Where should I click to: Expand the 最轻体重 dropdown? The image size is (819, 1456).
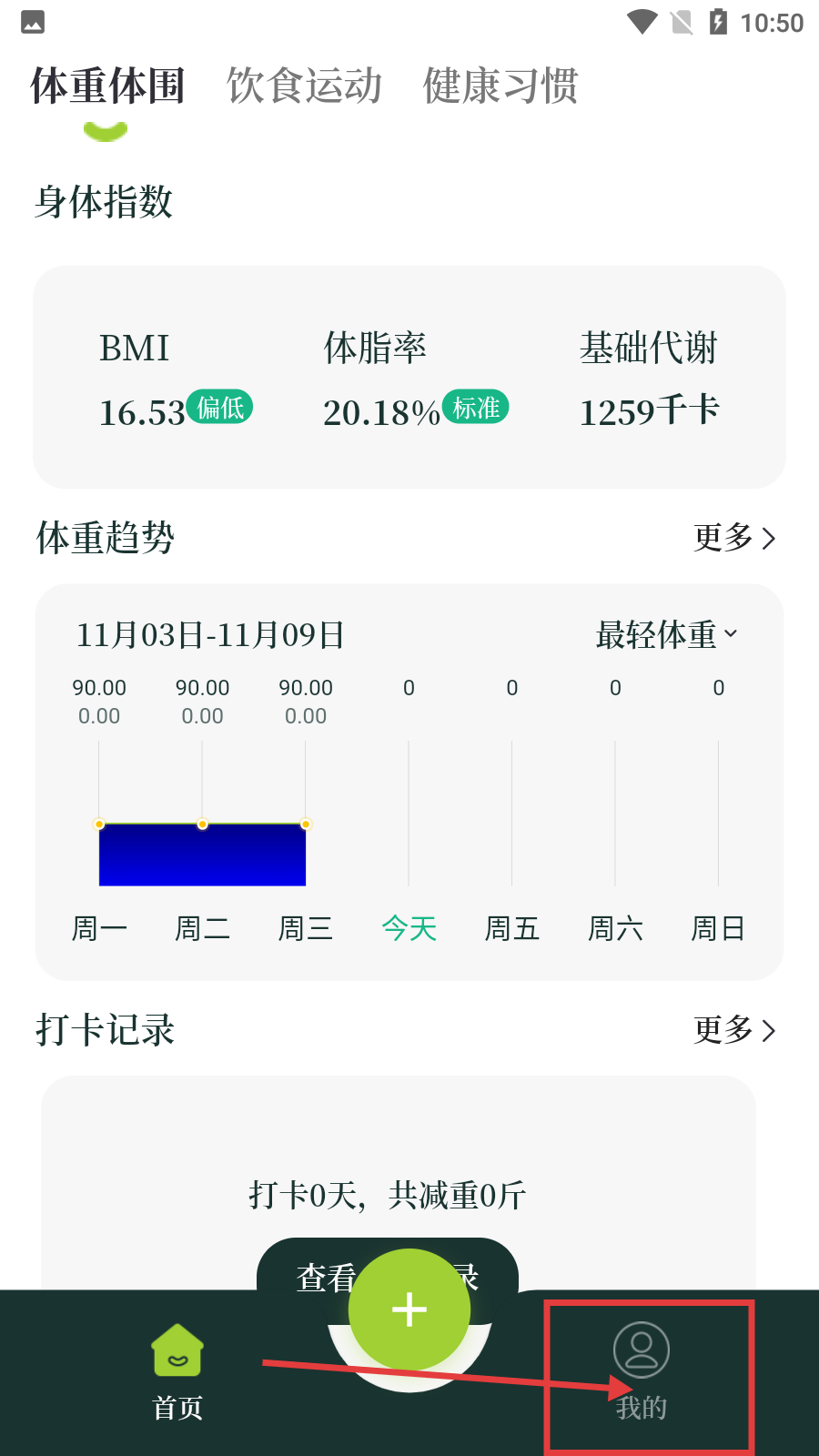(666, 634)
